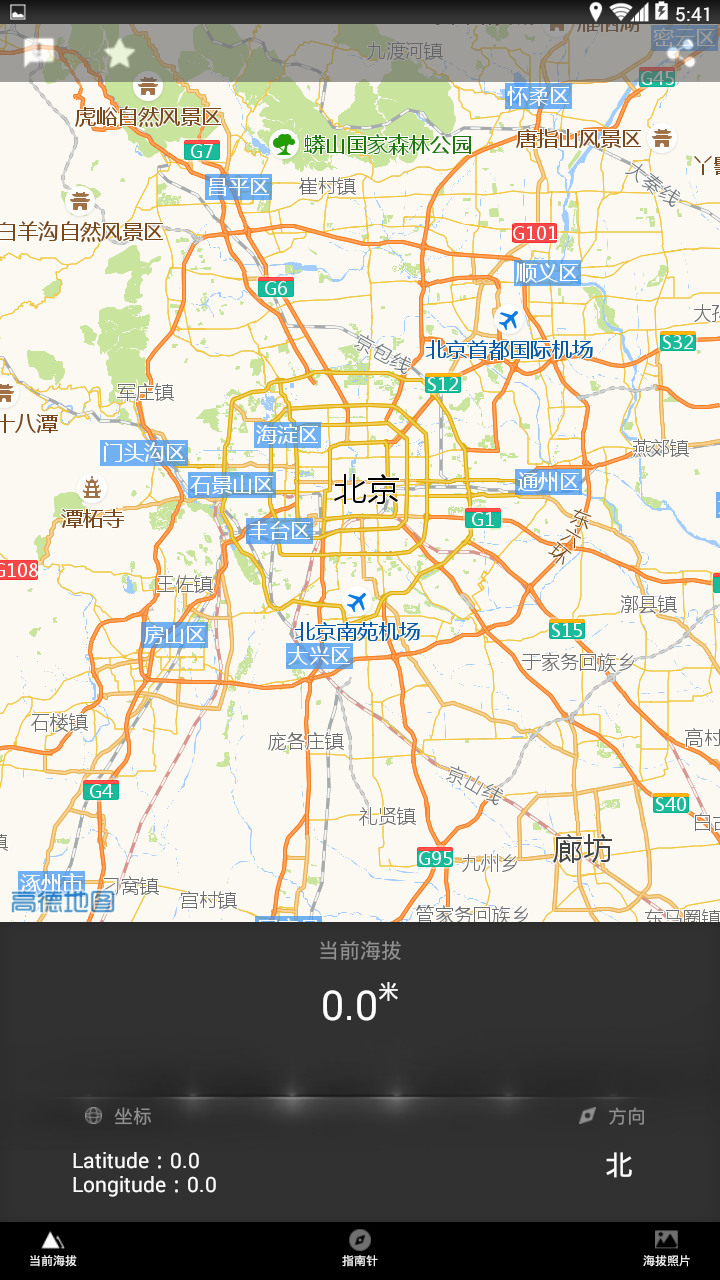Screen dimensions: 720x1280
Task: Tap the photo icon above 海拔照片 label
Action: click(665, 1240)
